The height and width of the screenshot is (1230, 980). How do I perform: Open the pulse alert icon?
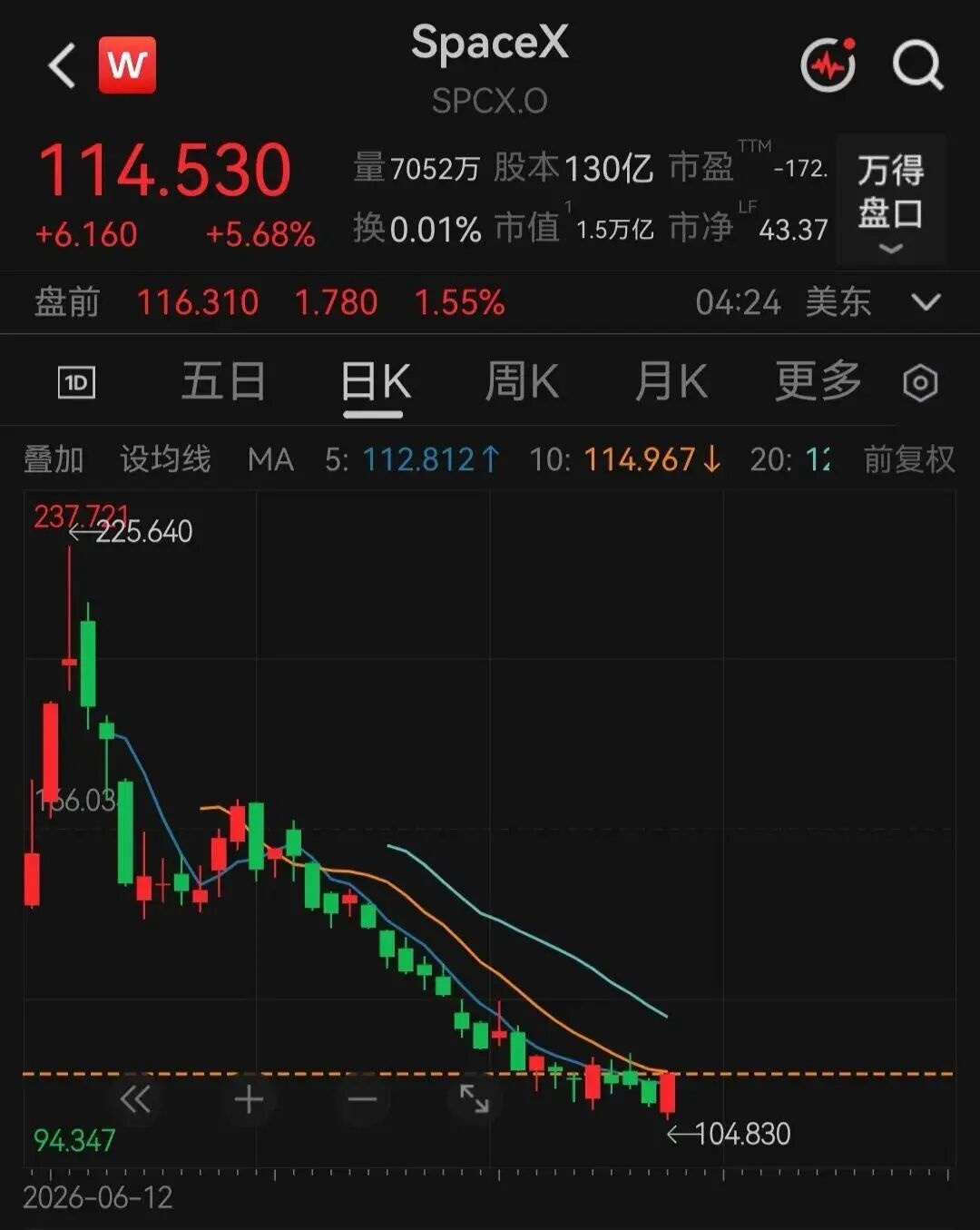point(828,64)
